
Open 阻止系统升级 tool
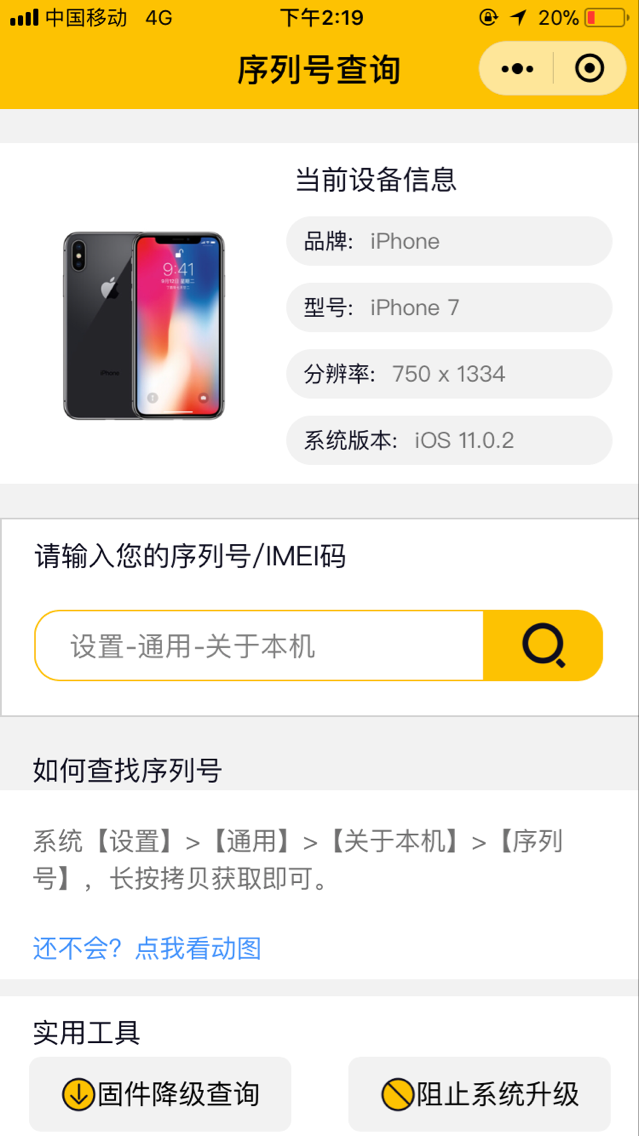(x=480, y=1094)
